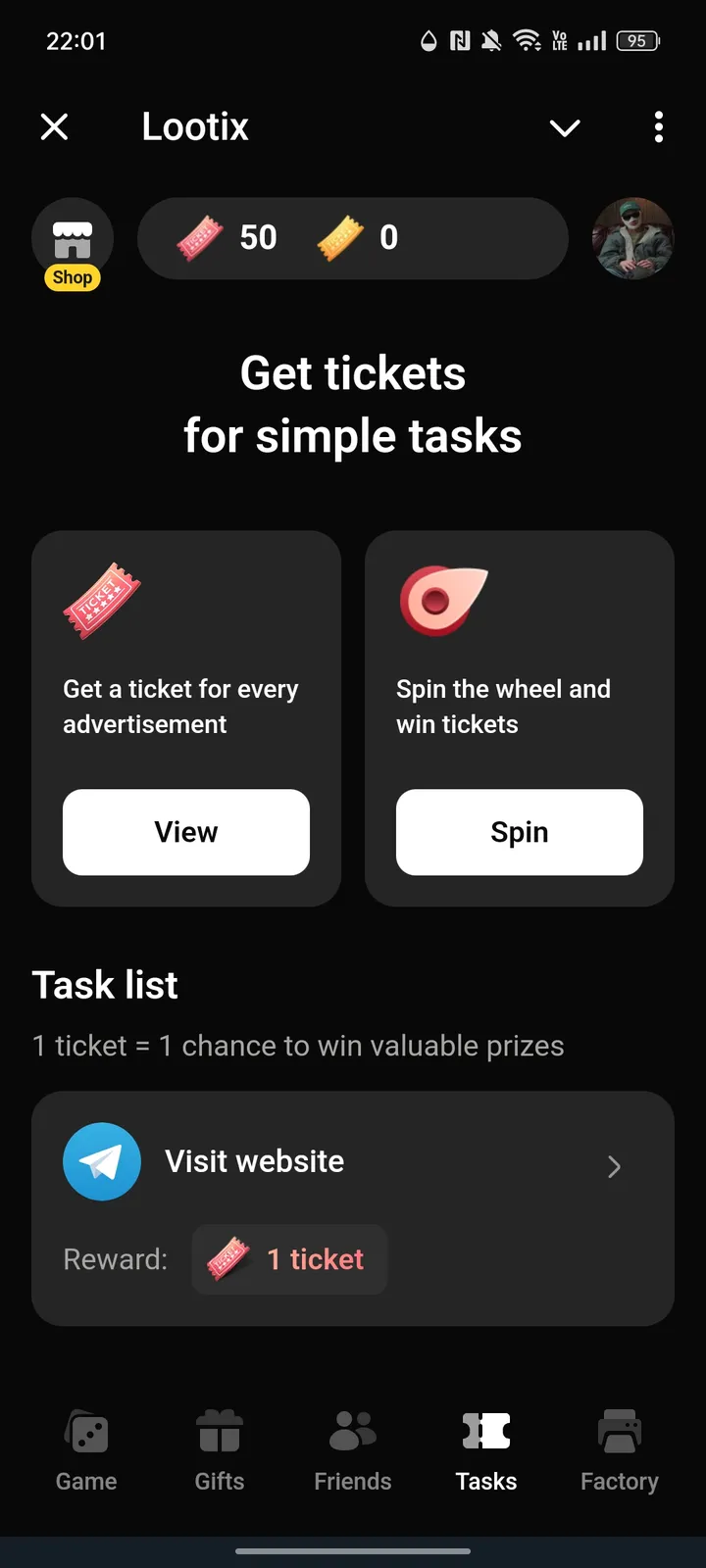Screen dimensions: 706x1568
Task: Open your profile picture
Action: 632,238
